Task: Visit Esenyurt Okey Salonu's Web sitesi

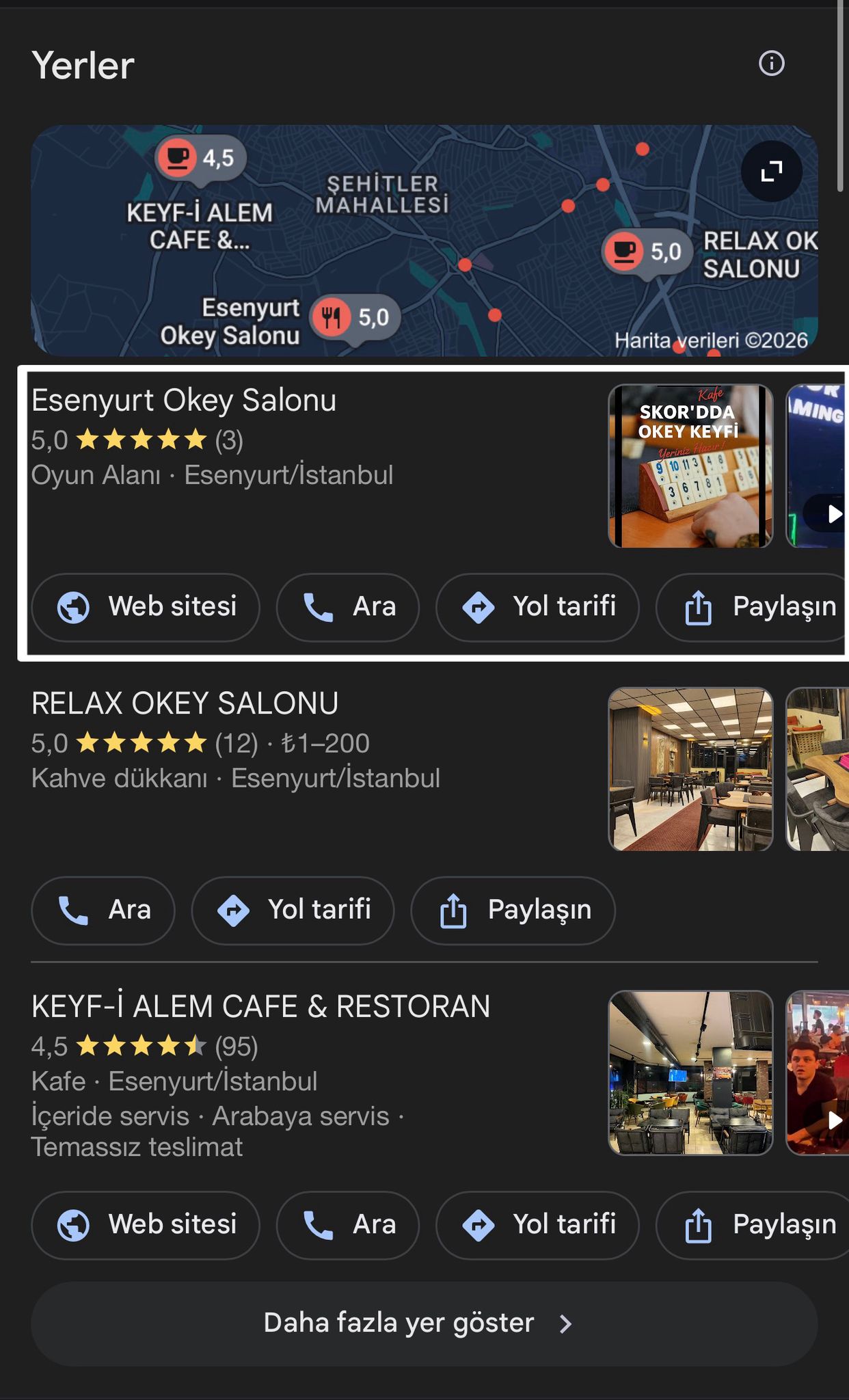Action: 146,607
